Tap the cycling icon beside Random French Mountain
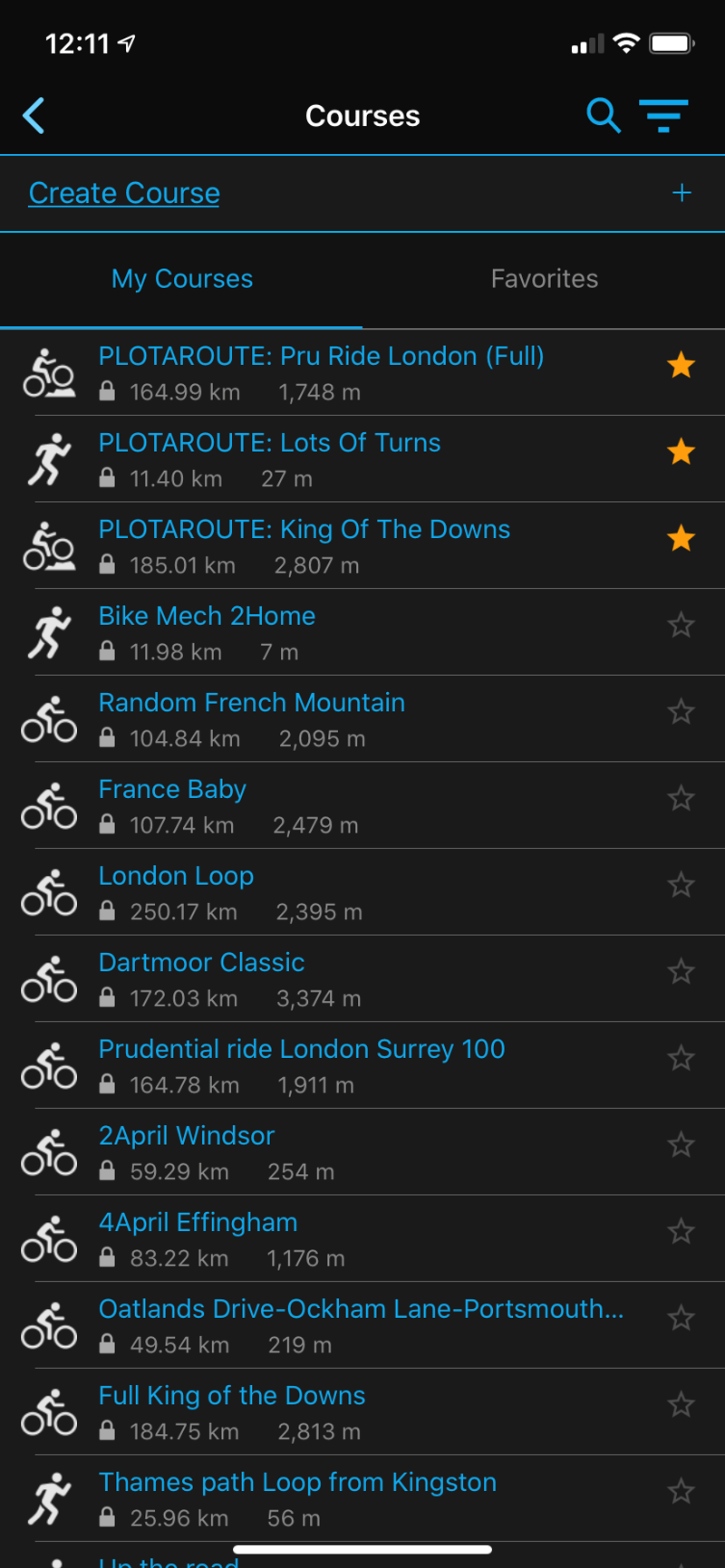 tap(50, 718)
